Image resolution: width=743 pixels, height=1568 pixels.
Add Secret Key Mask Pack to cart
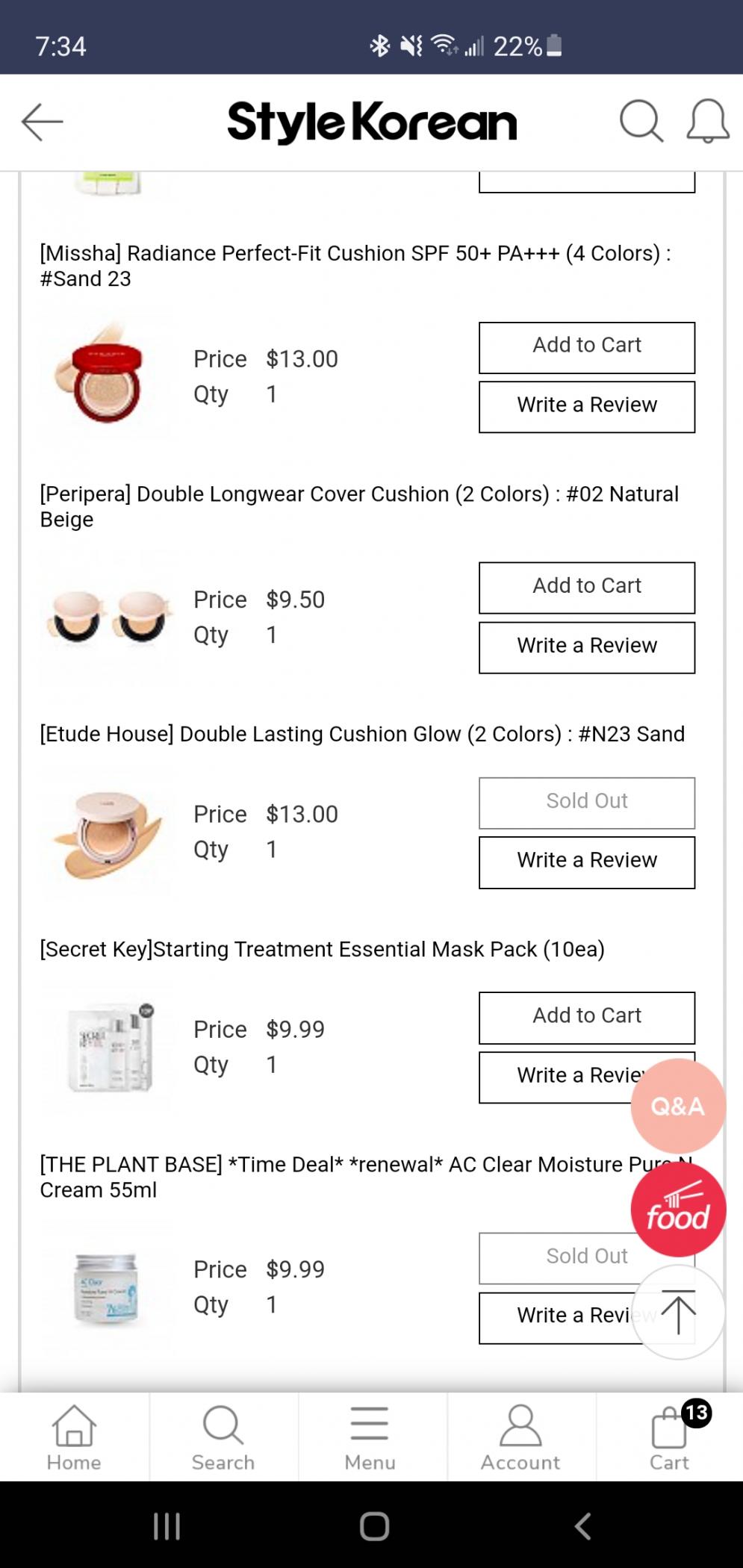(x=586, y=1018)
